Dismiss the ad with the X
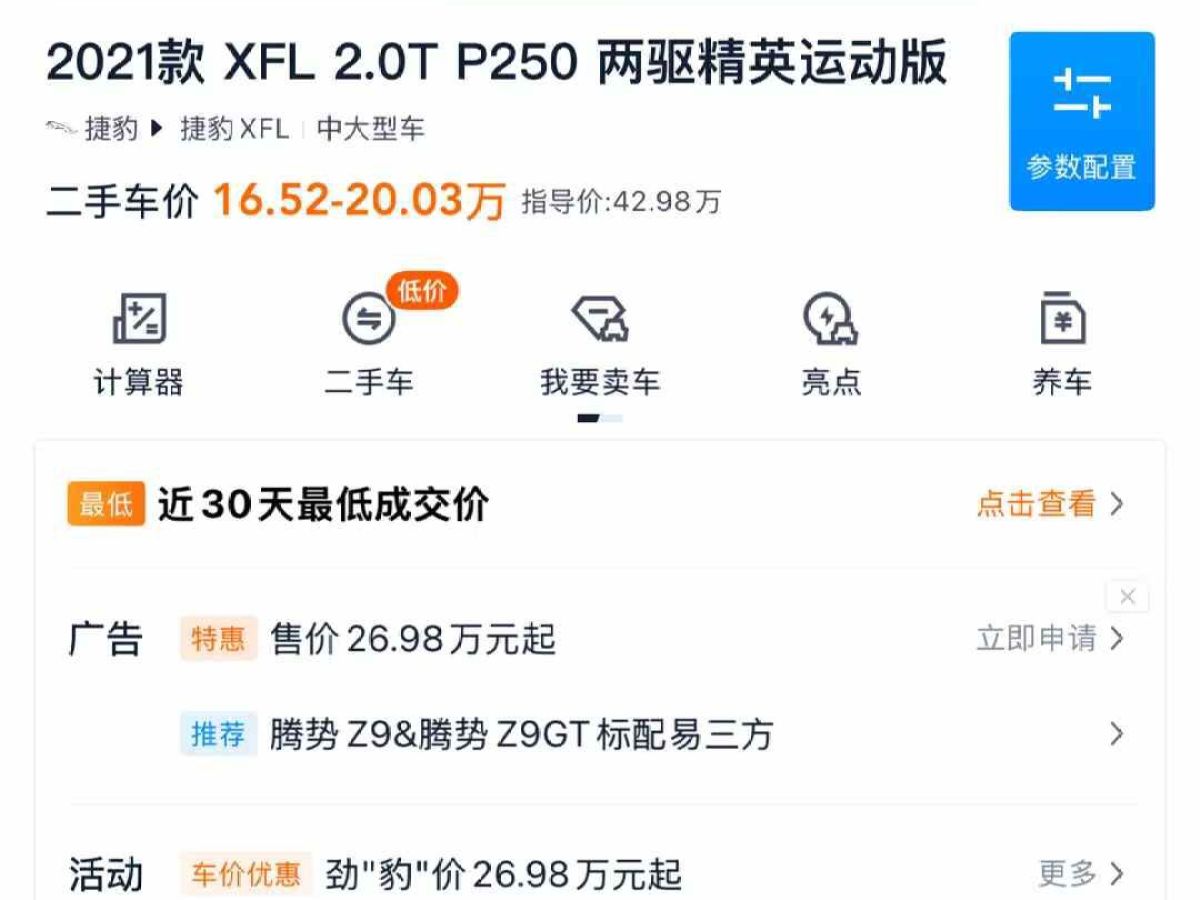This screenshot has height=900, width=1200. [x=1127, y=597]
